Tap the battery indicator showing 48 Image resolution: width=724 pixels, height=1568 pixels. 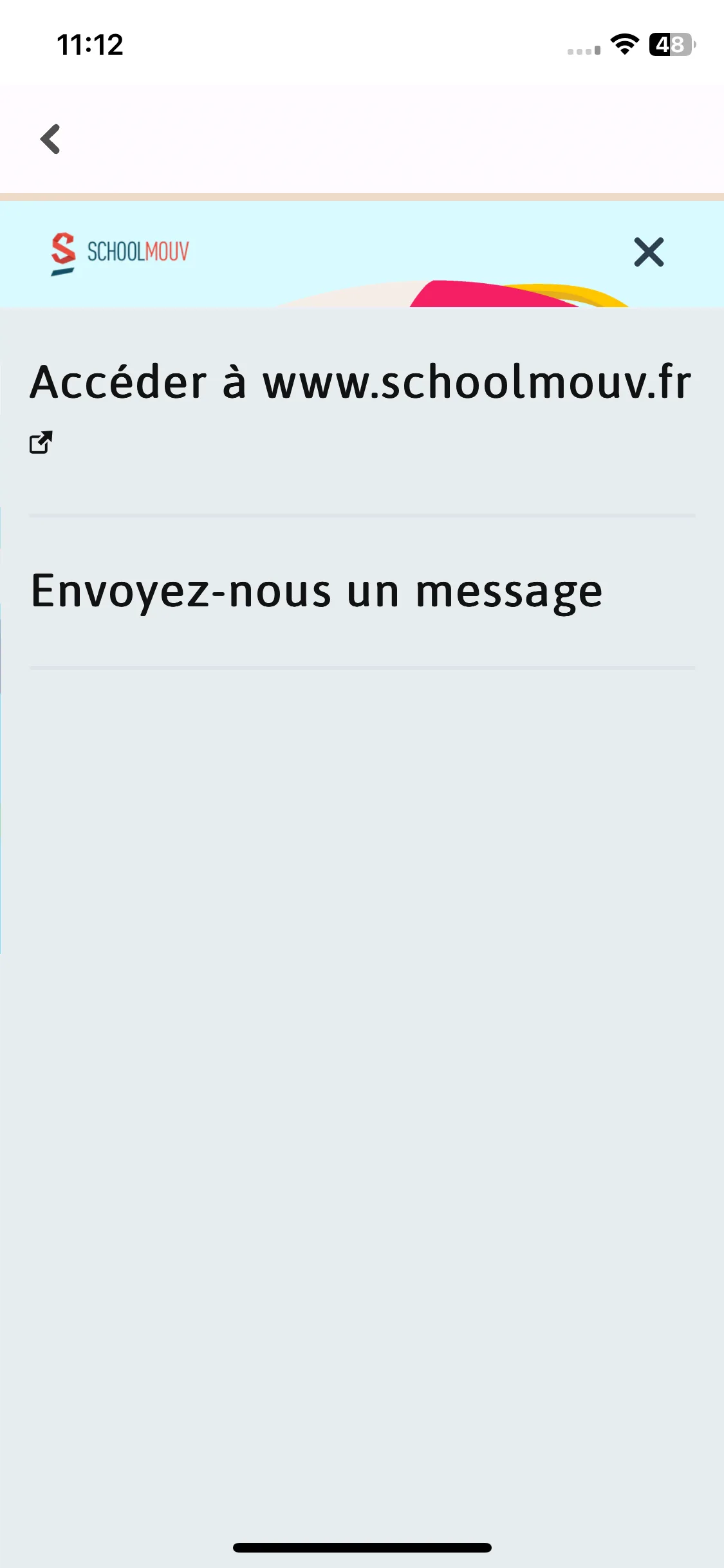coord(671,45)
